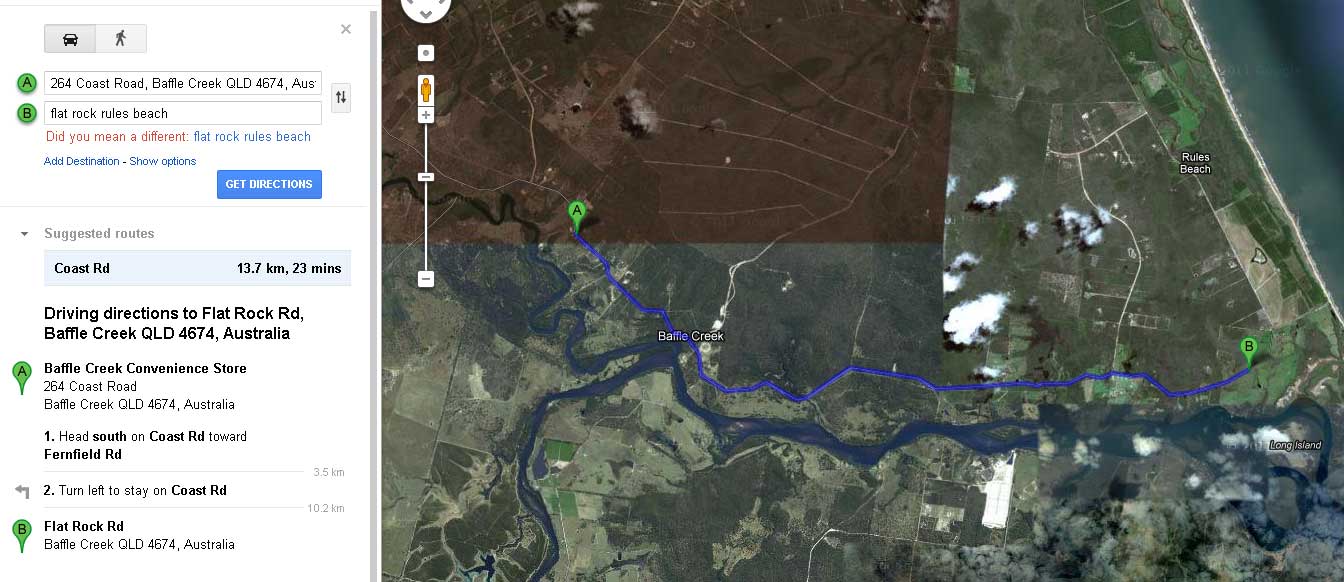Edit the destination field 'flat rock rules beach'

[182, 113]
